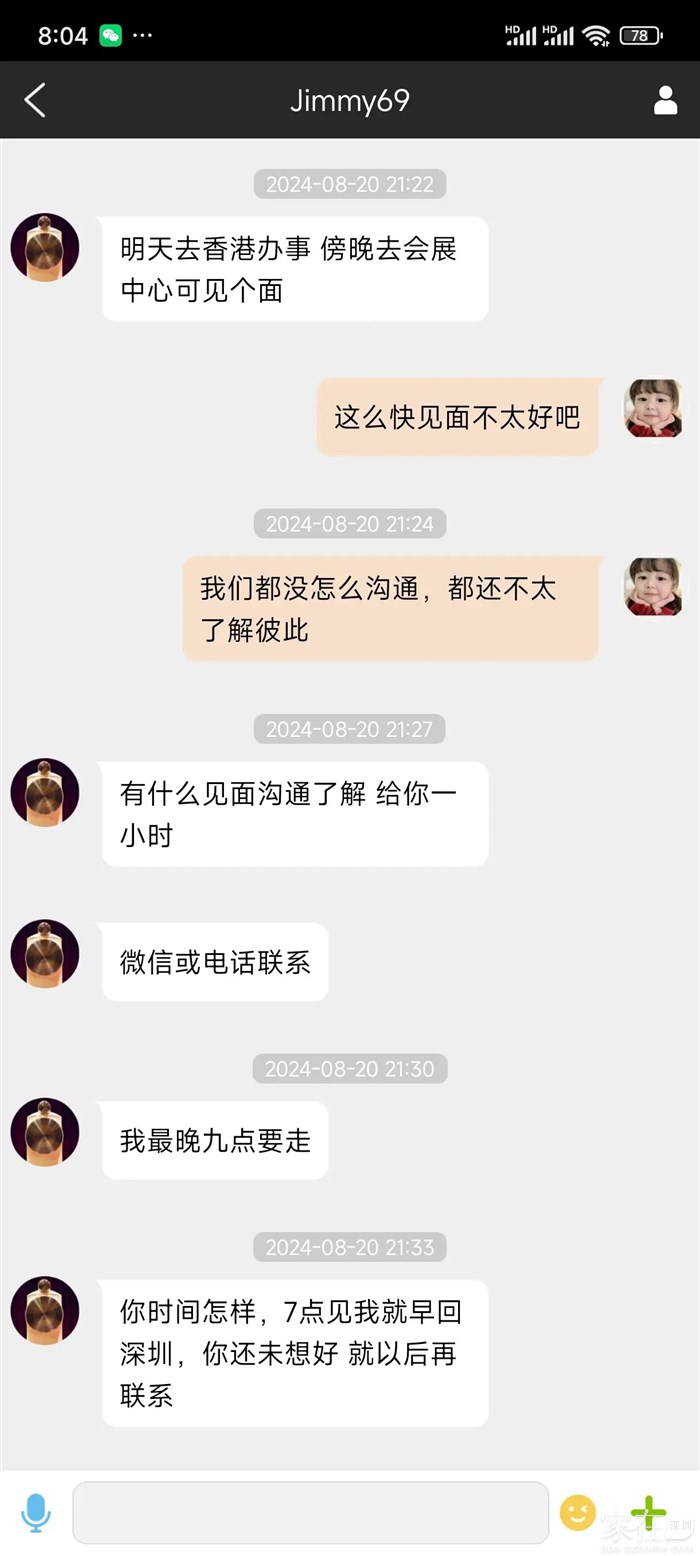Tap the message text input field
The width and height of the screenshot is (700, 1556).
click(311, 1512)
